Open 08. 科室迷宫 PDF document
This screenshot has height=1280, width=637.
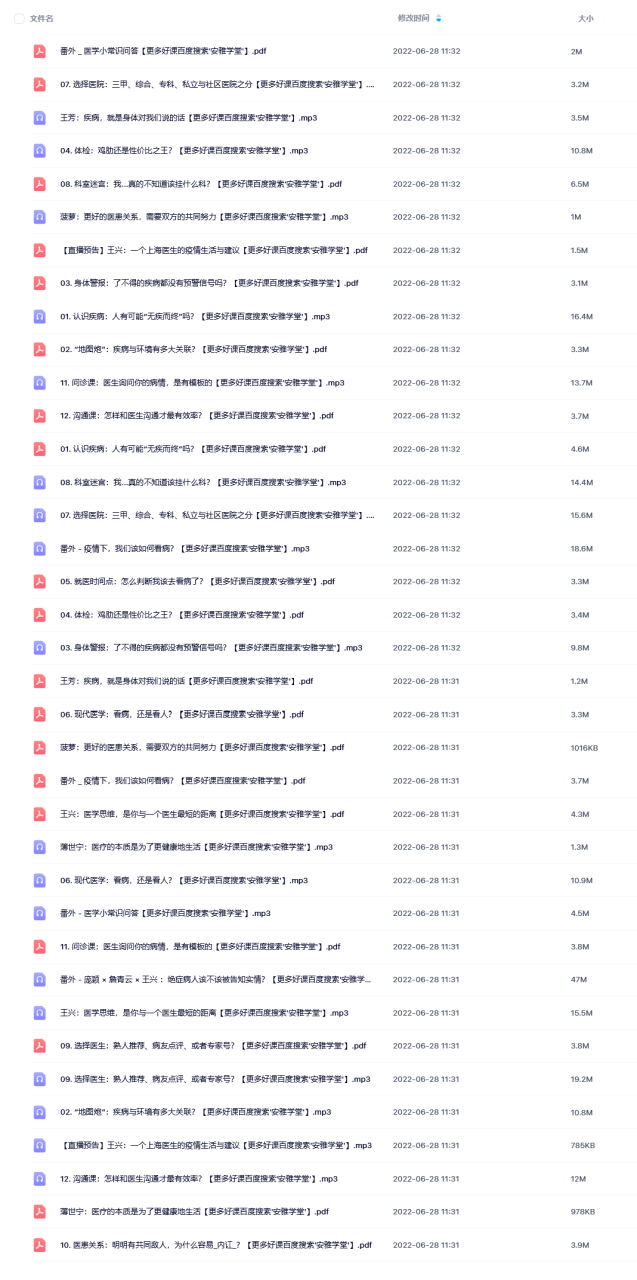coord(201,184)
